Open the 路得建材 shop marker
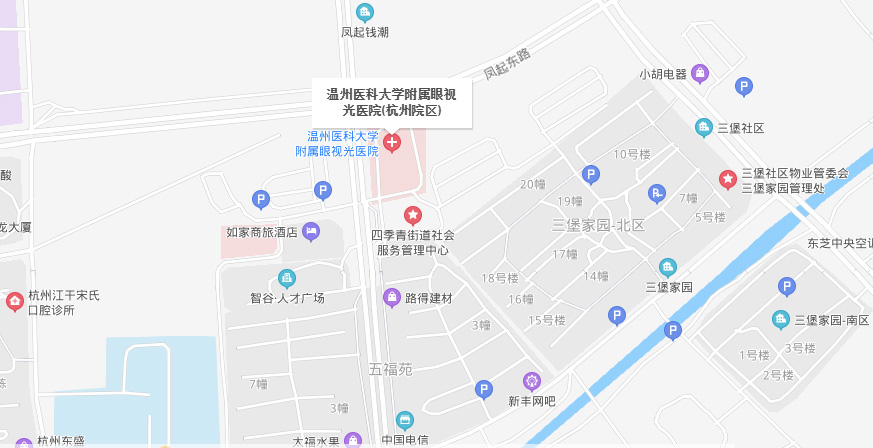 pos(392,297)
